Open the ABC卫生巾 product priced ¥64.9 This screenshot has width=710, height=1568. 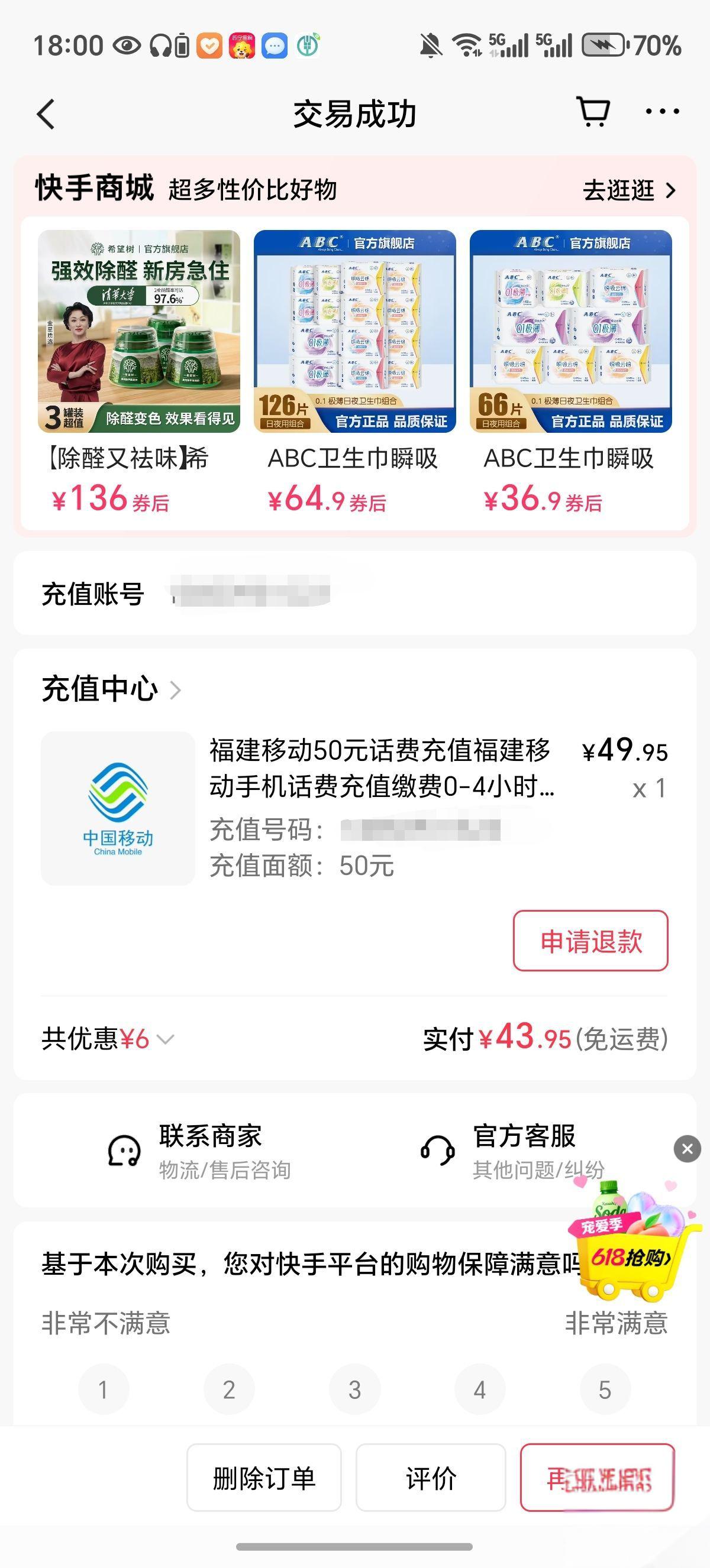pos(354,371)
